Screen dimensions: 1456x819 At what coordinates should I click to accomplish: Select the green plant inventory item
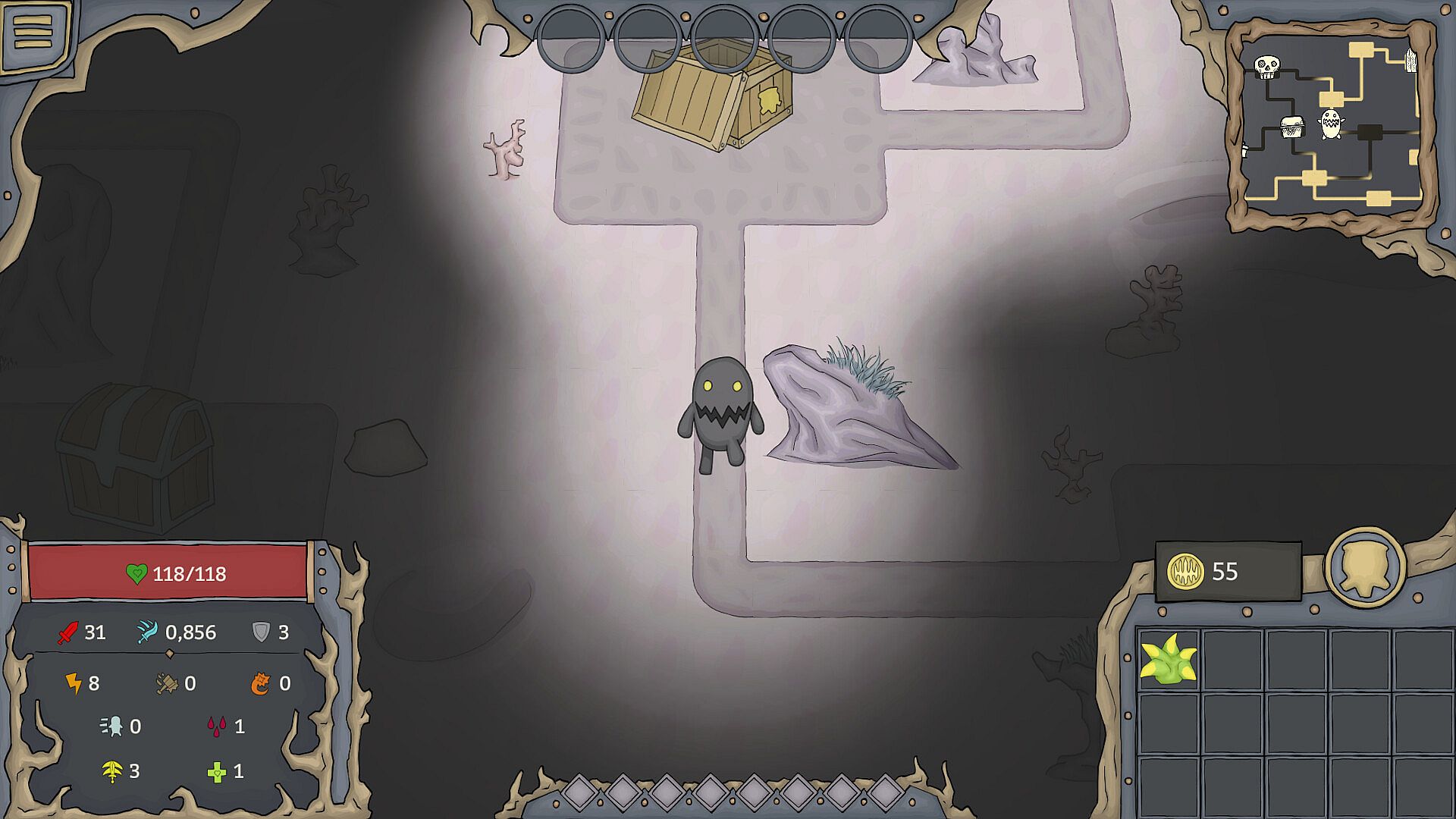pyautogui.click(x=1168, y=659)
